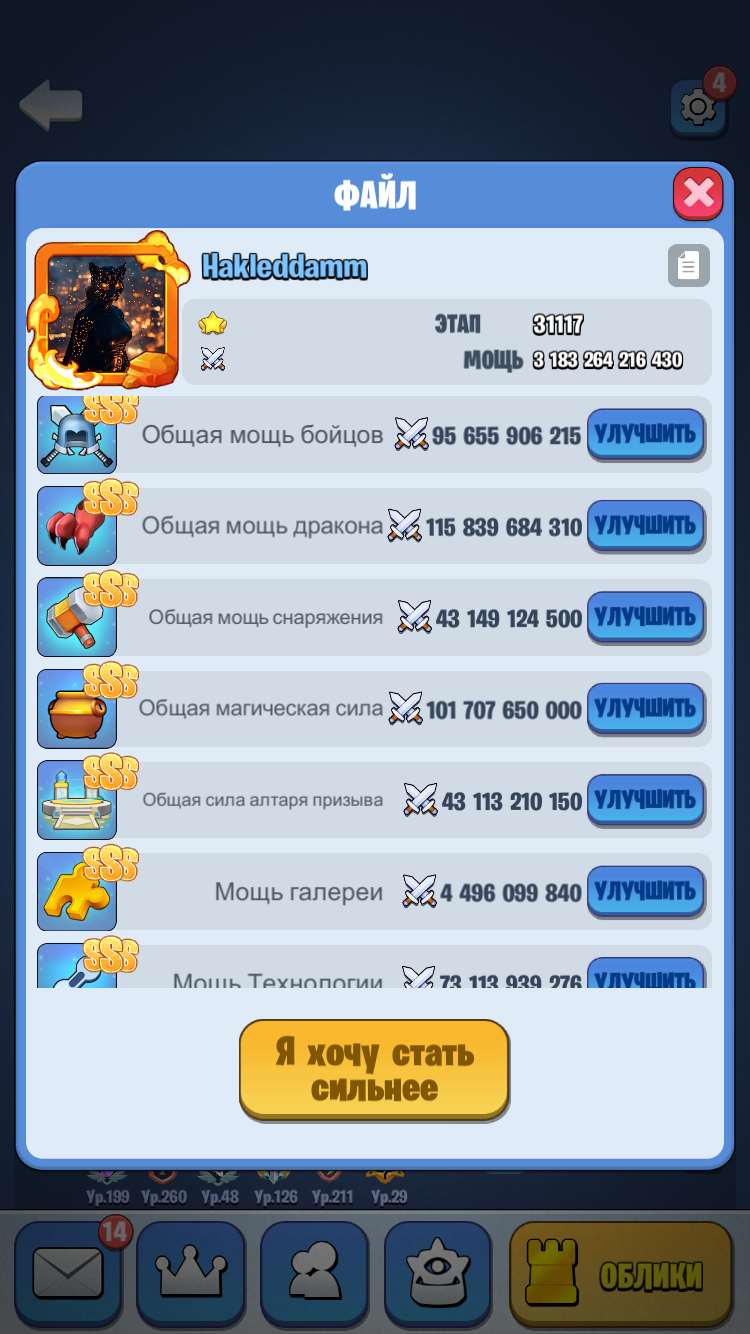Select the magic pot icon
This screenshot has width=750, height=1334.
tap(76, 708)
